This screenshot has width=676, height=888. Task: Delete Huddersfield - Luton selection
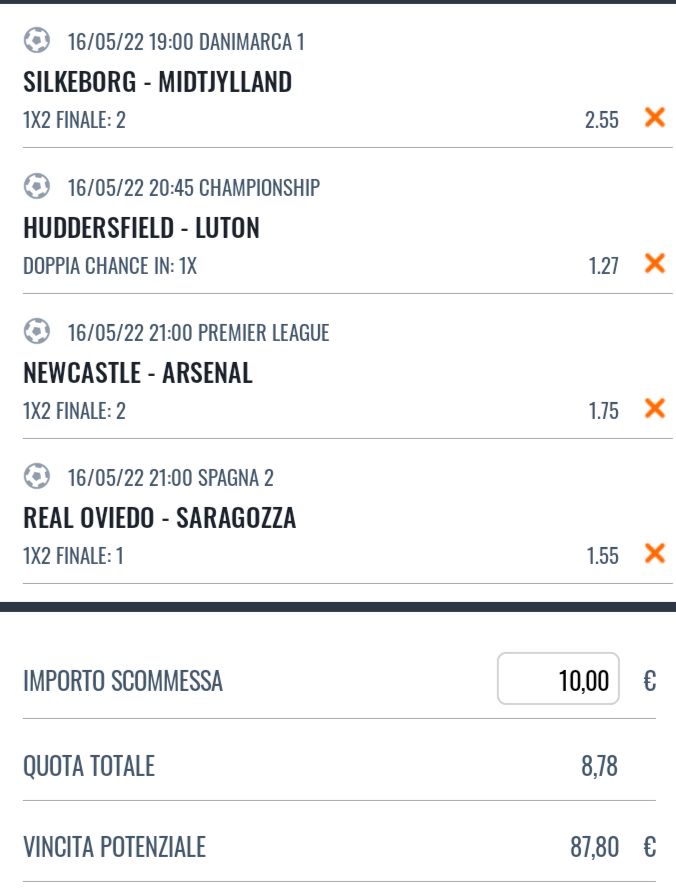(655, 264)
